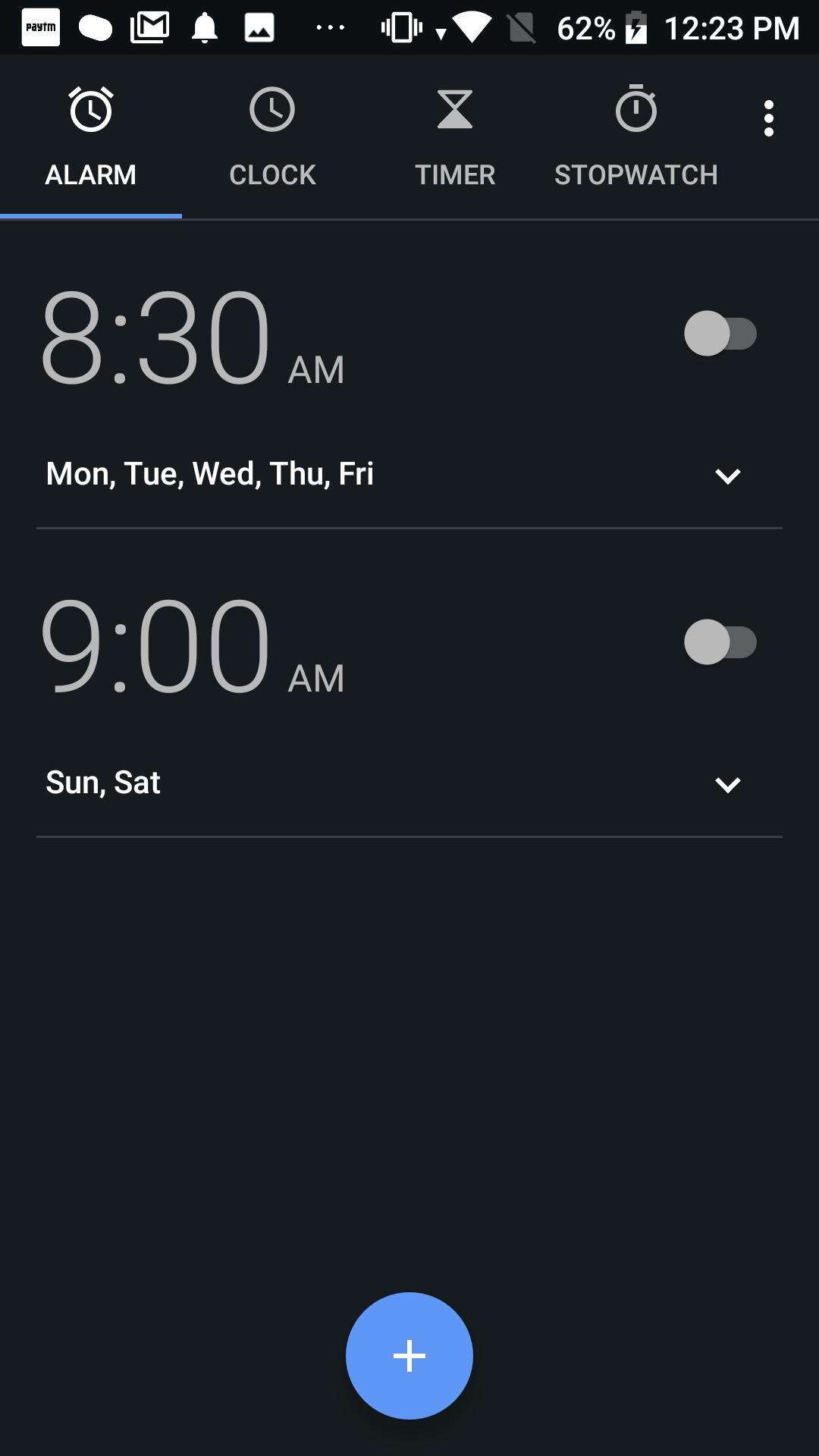Select the Alarm clock icon

(90, 111)
